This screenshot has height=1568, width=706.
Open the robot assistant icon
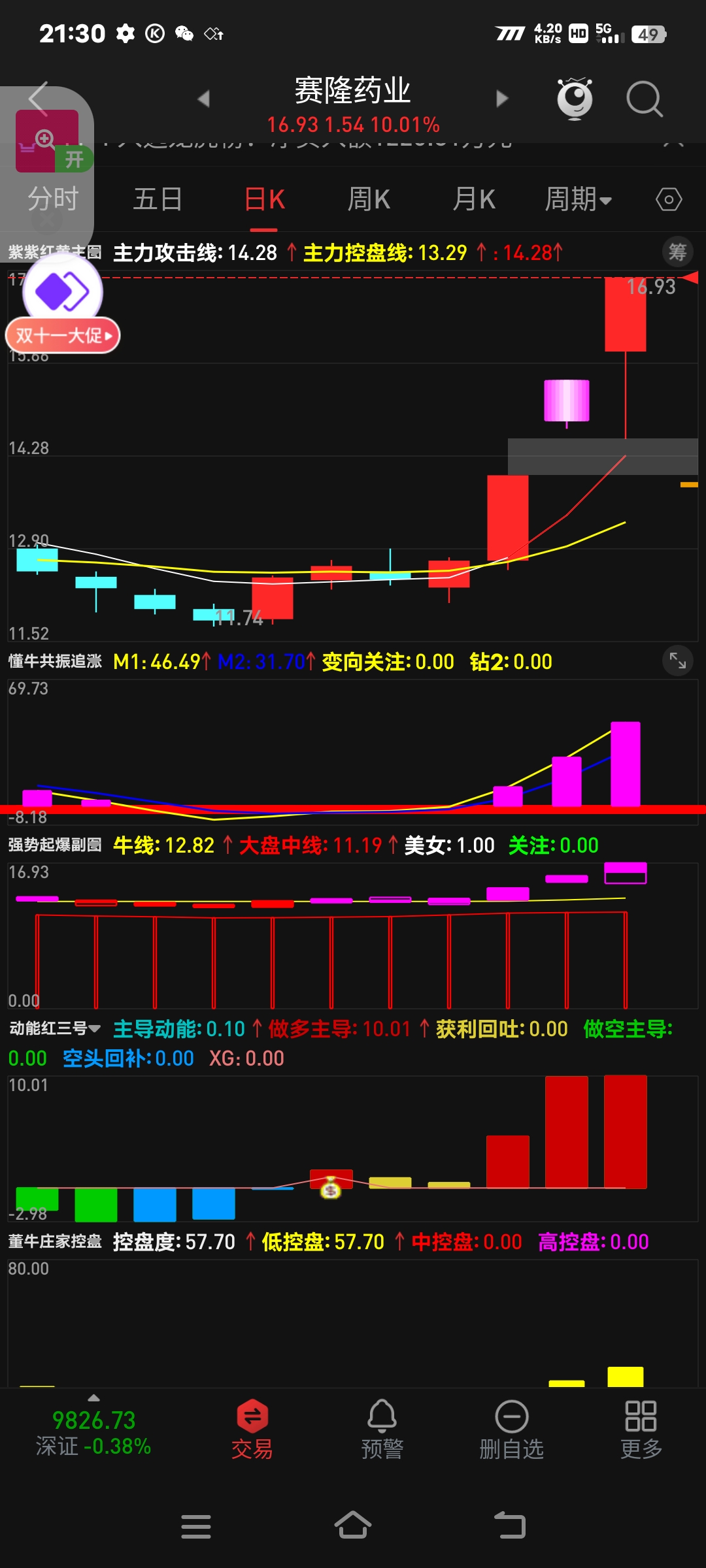click(575, 99)
